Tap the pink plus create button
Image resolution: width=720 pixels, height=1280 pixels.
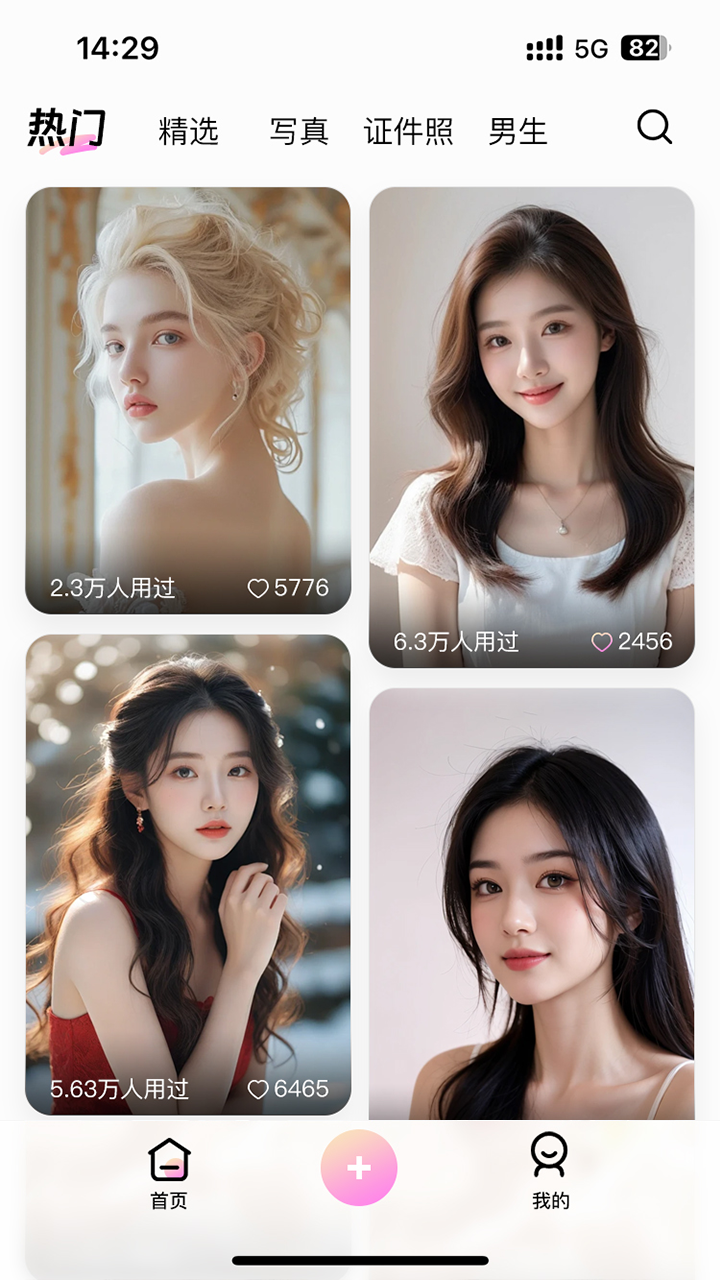click(x=359, y=1168)
